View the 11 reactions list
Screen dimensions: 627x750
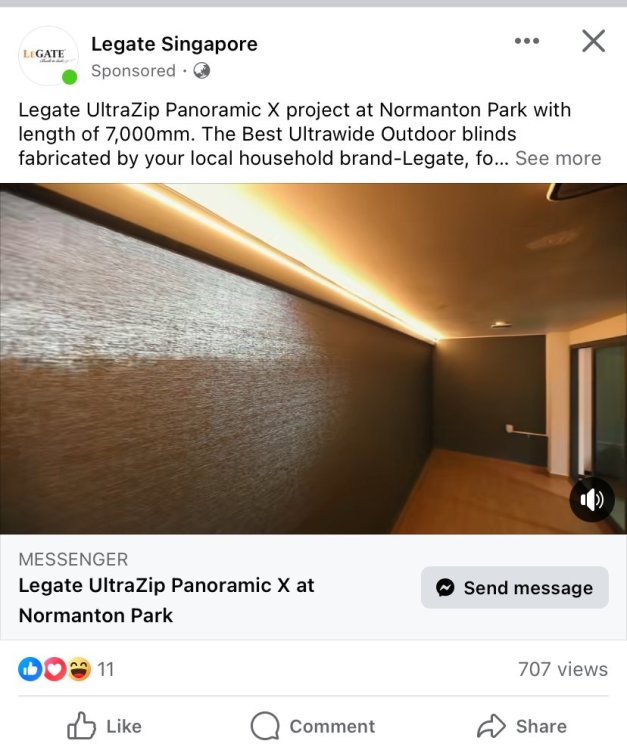pyautogui.click(x=66, y=669)
